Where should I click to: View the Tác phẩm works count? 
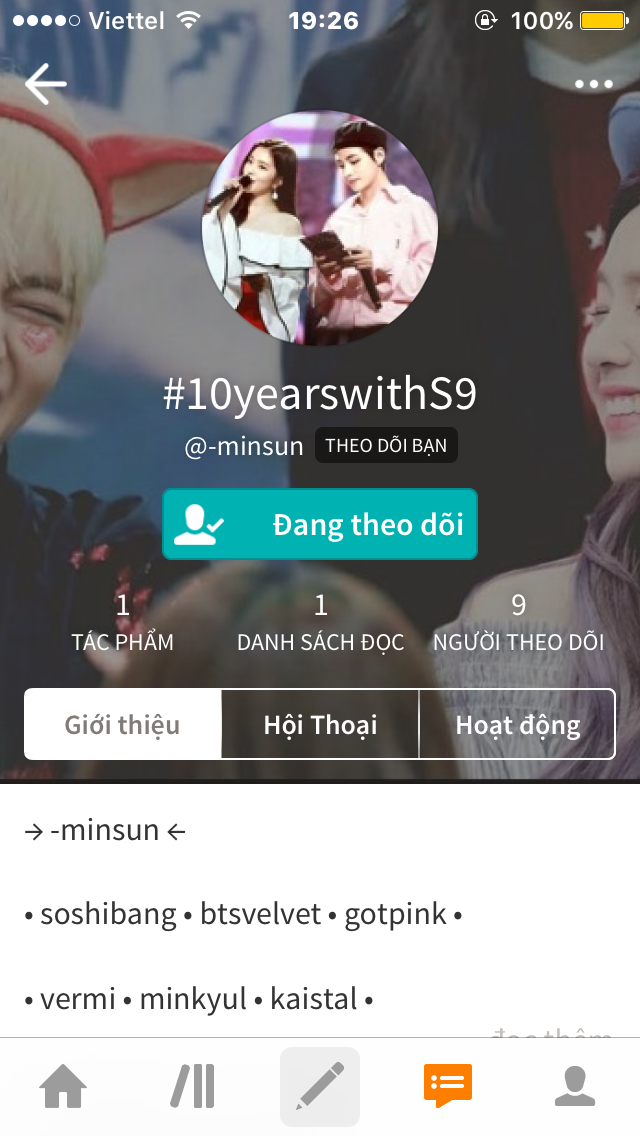pyautogui.click(x=122, y=623)
